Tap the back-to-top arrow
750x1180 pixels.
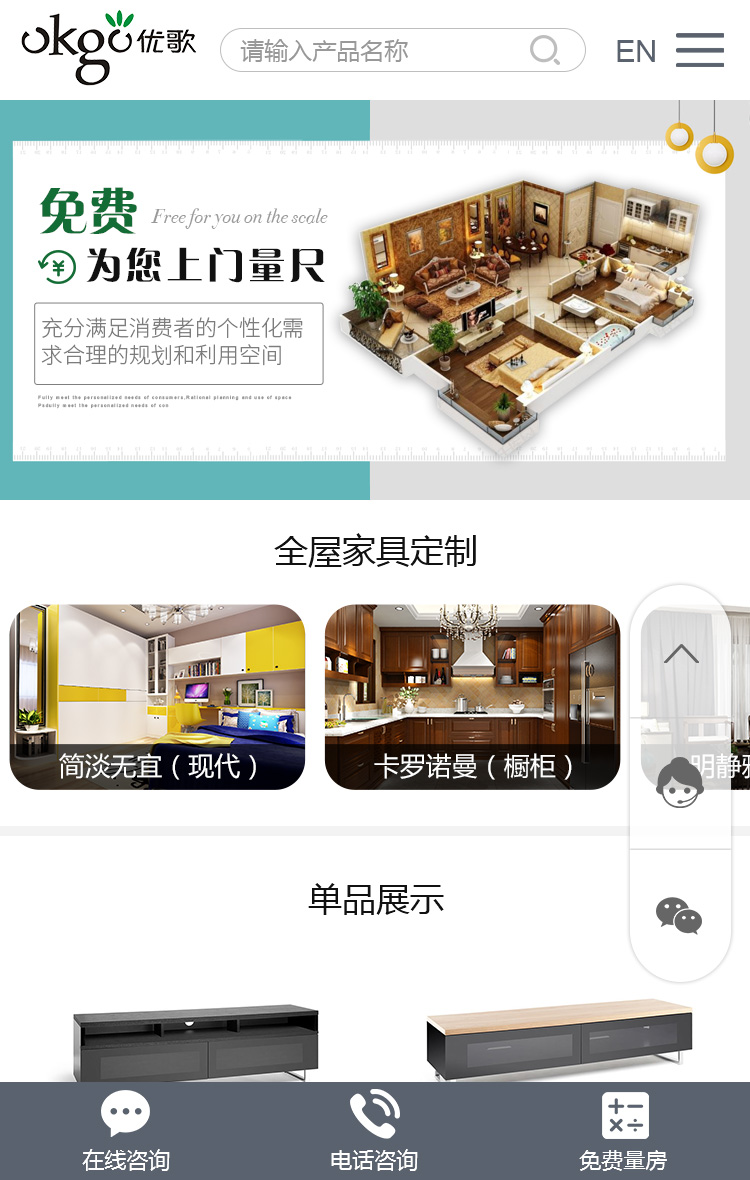coord(681,654)
